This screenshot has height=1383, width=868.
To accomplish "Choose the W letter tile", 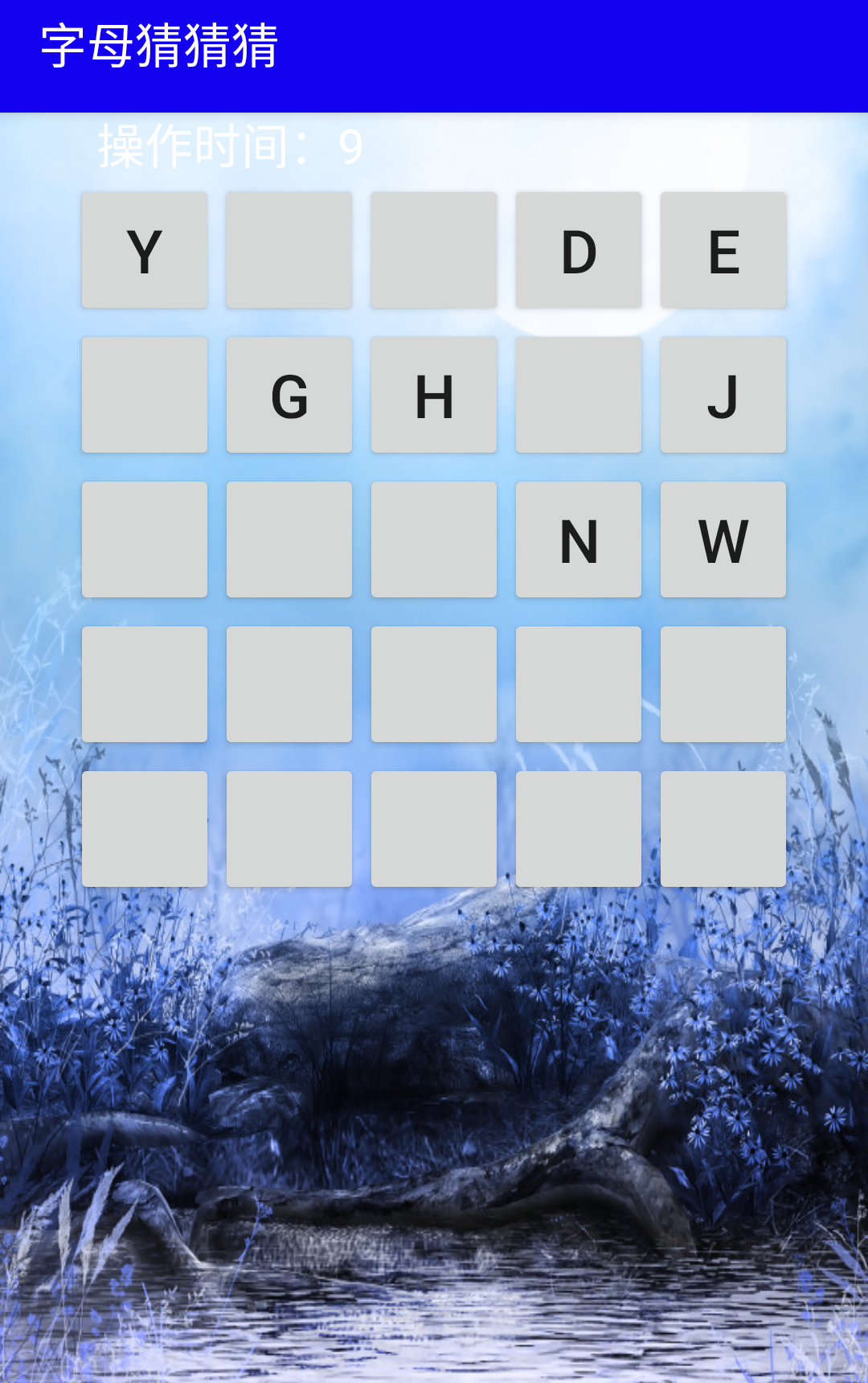I will (x=723, y=540).
